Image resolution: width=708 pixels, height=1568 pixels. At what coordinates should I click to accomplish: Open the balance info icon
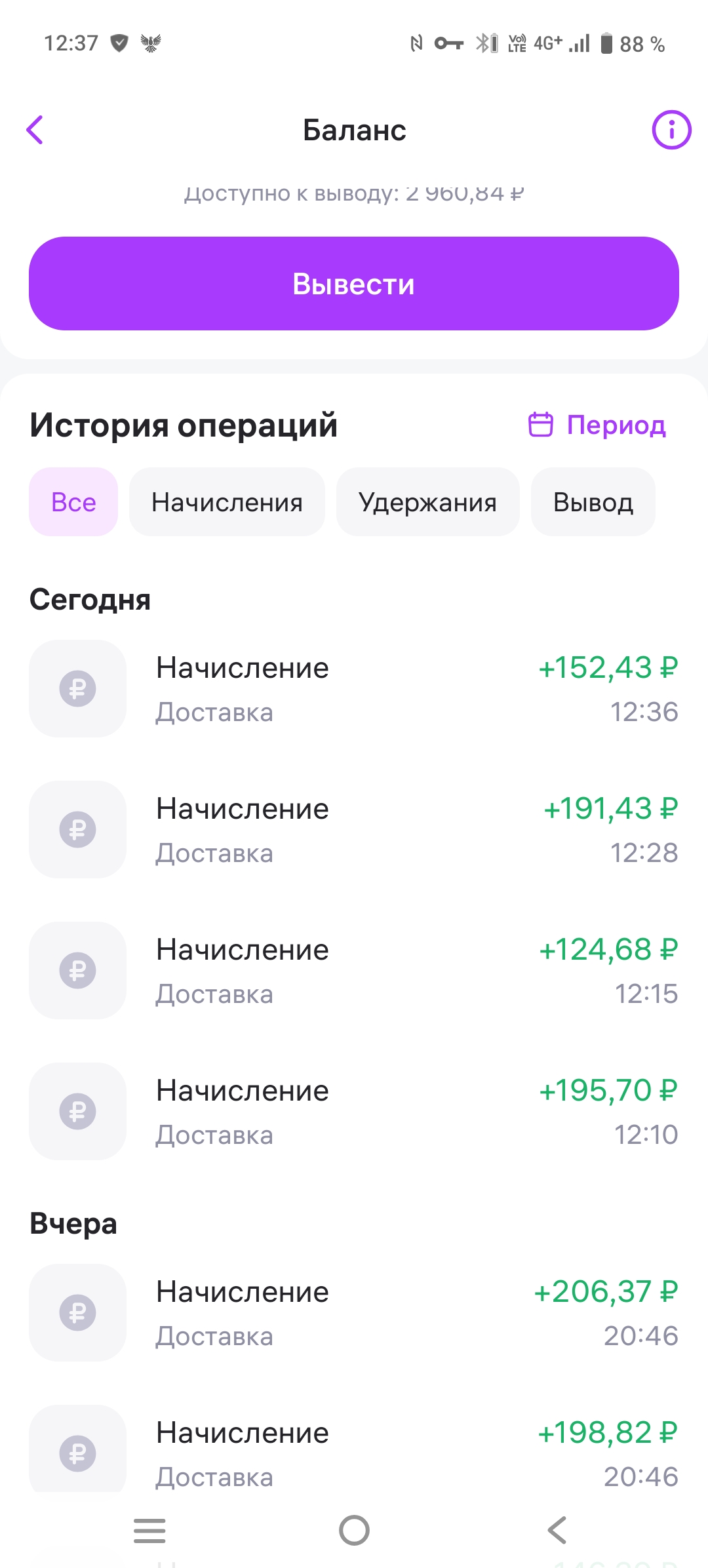click(671, 130)
